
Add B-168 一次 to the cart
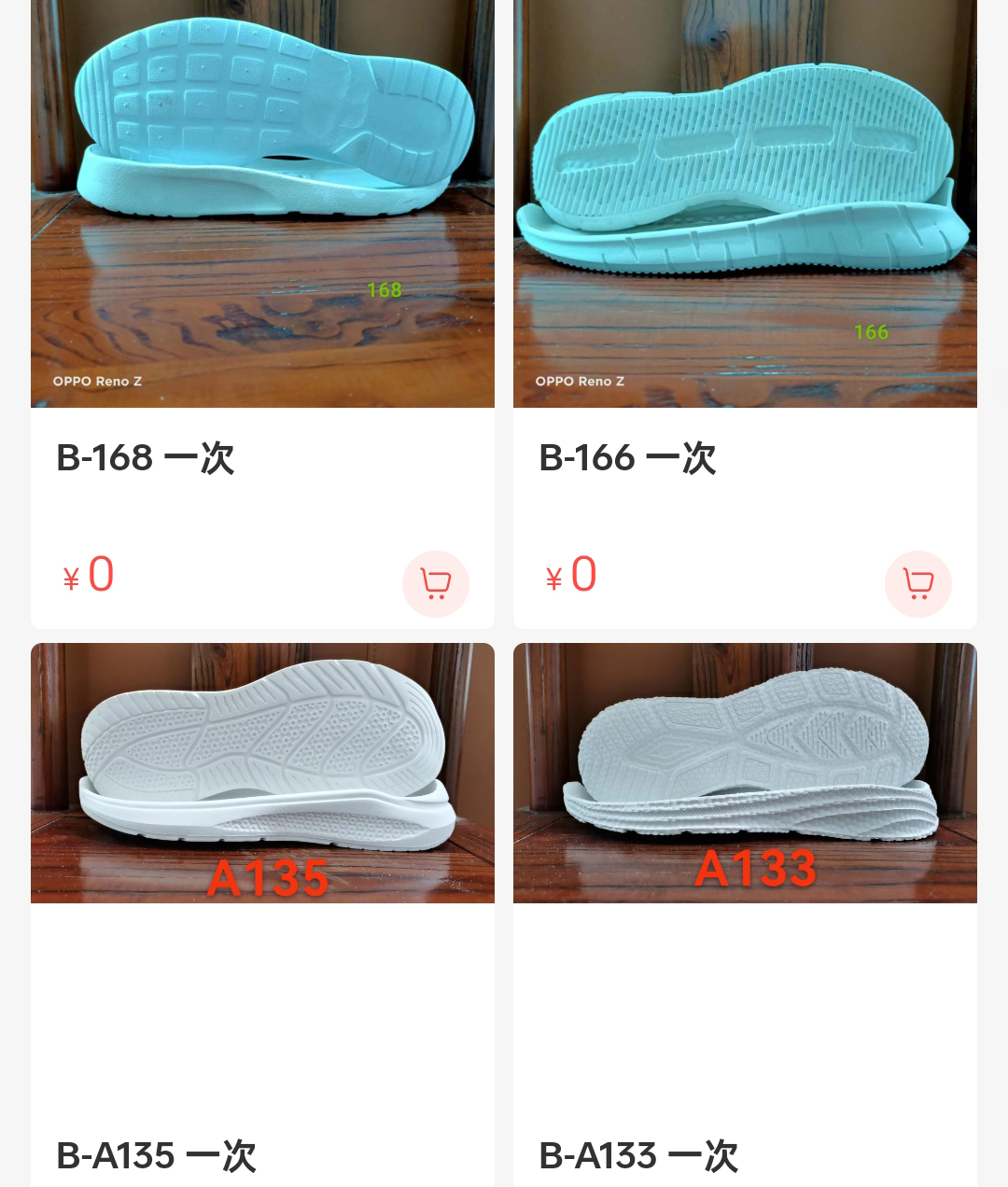click(435, 584)
